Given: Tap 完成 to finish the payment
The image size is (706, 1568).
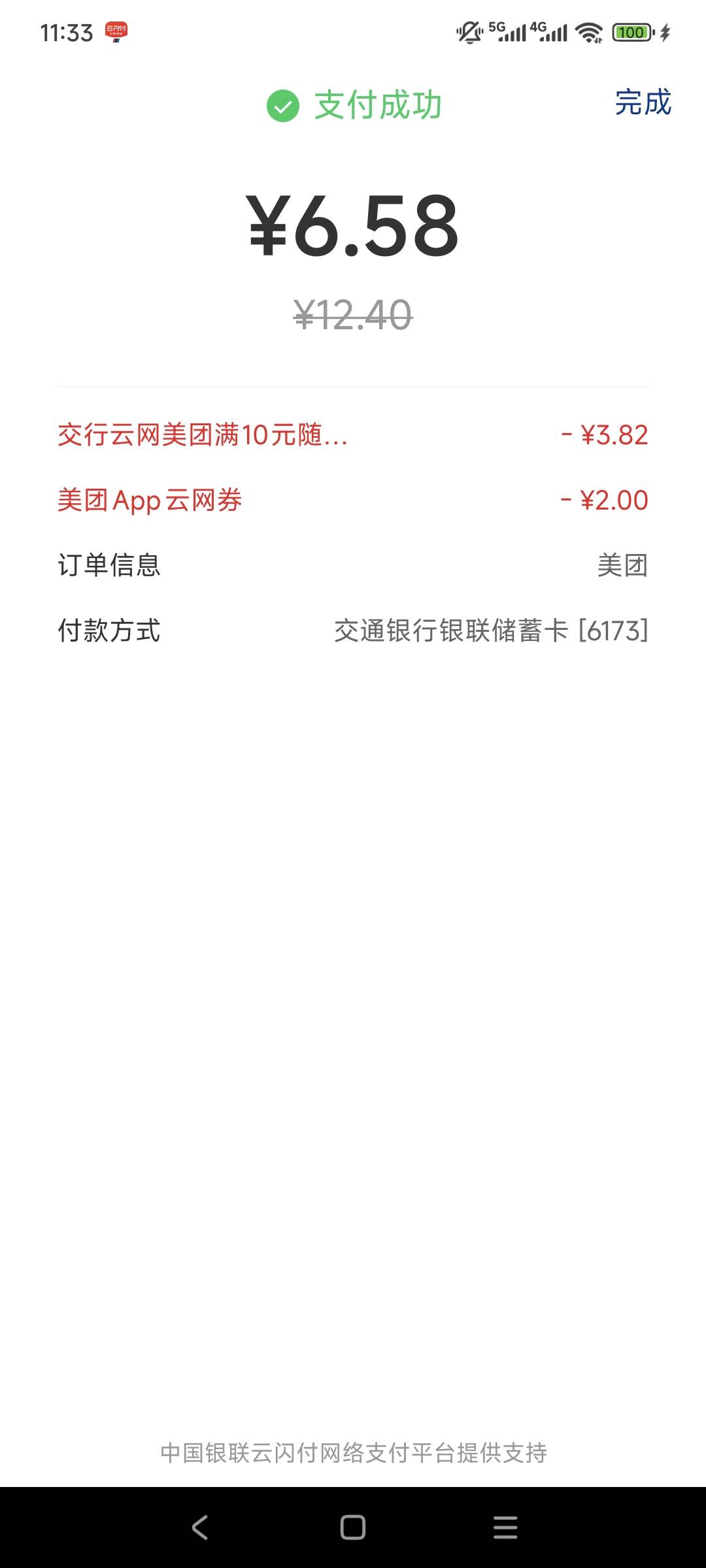Looking at the screenshot, I should [643, 103].
